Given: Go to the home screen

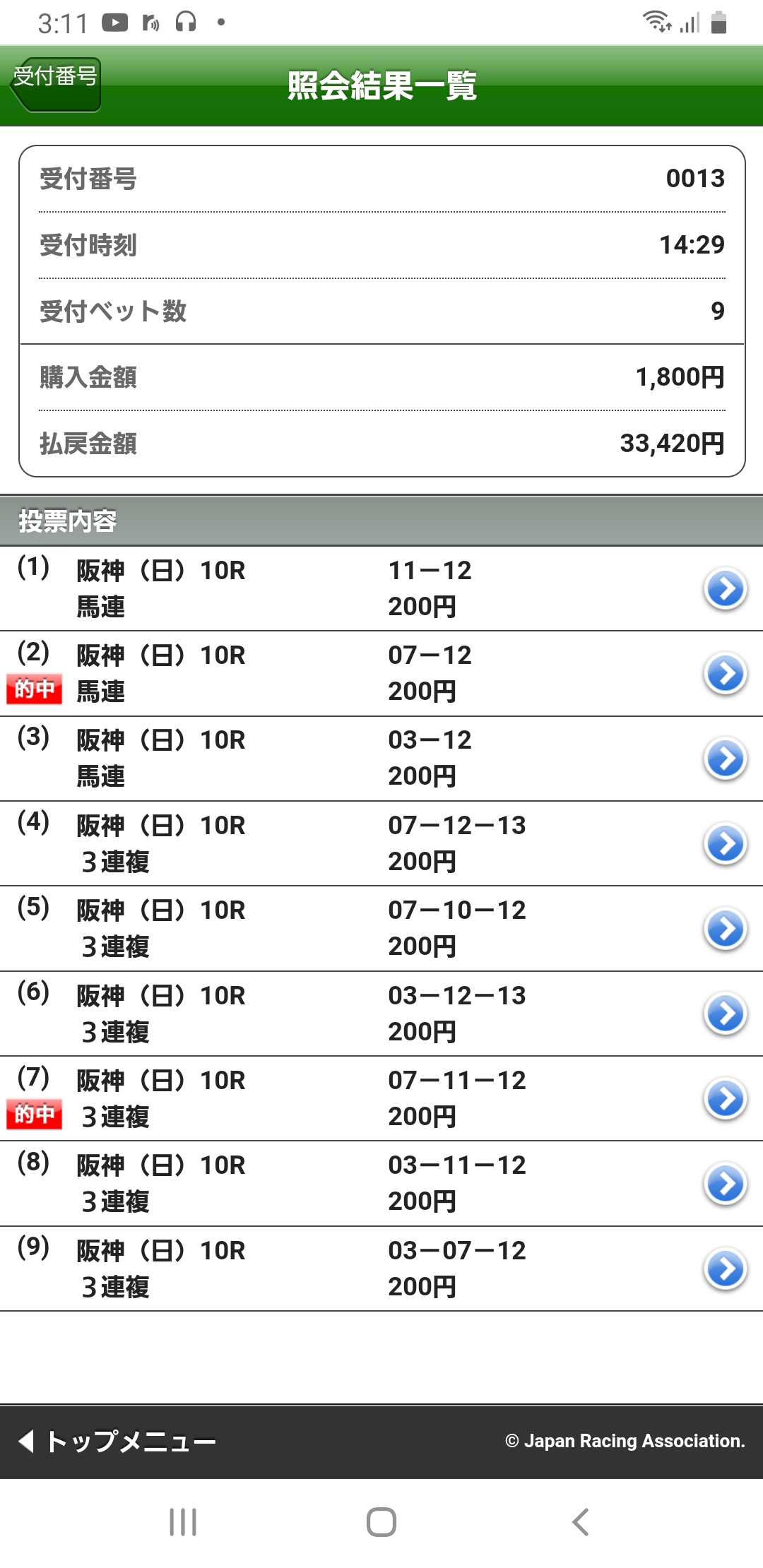Looking at the screenshot, I should click(x=381, y=1522).
